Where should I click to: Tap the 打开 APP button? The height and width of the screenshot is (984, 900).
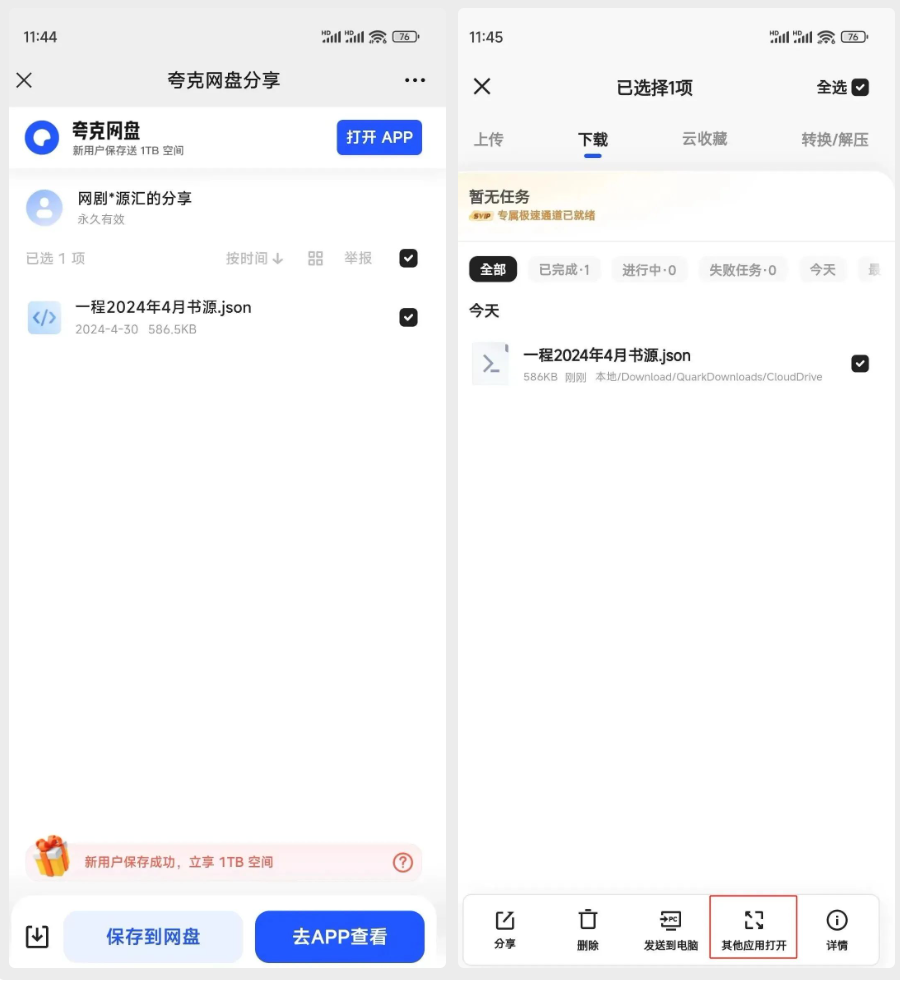[x=379, y=138]
